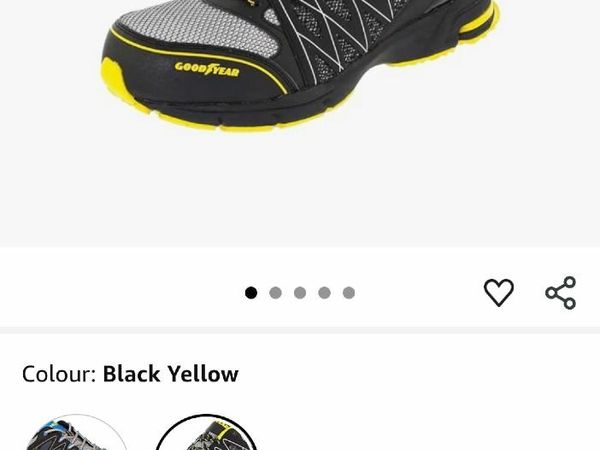Select the Black Yellow colour swatch
This screenshot has height=450, width=600.
[x=206, y=435]
